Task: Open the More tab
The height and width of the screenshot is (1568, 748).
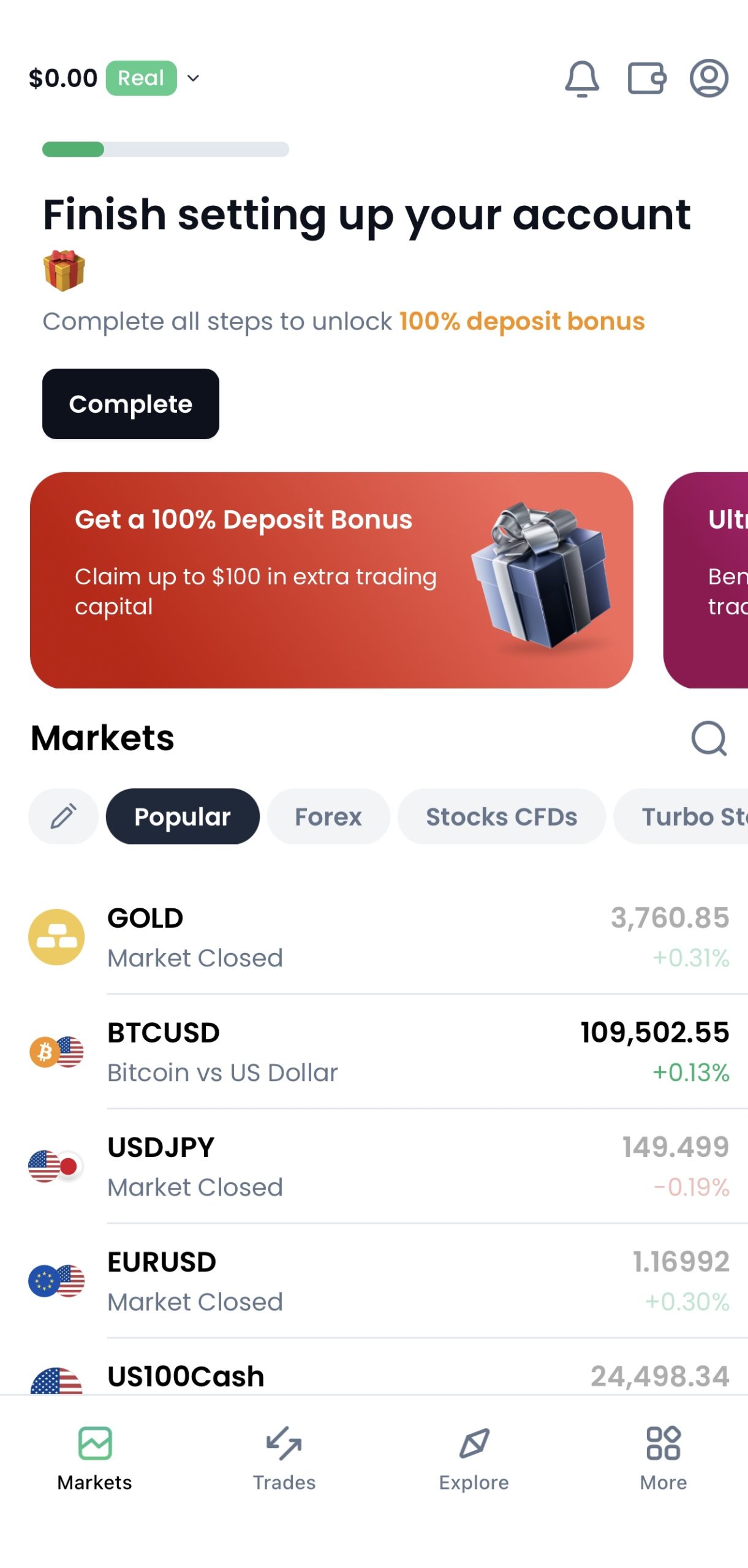Action: (663, 1458)
